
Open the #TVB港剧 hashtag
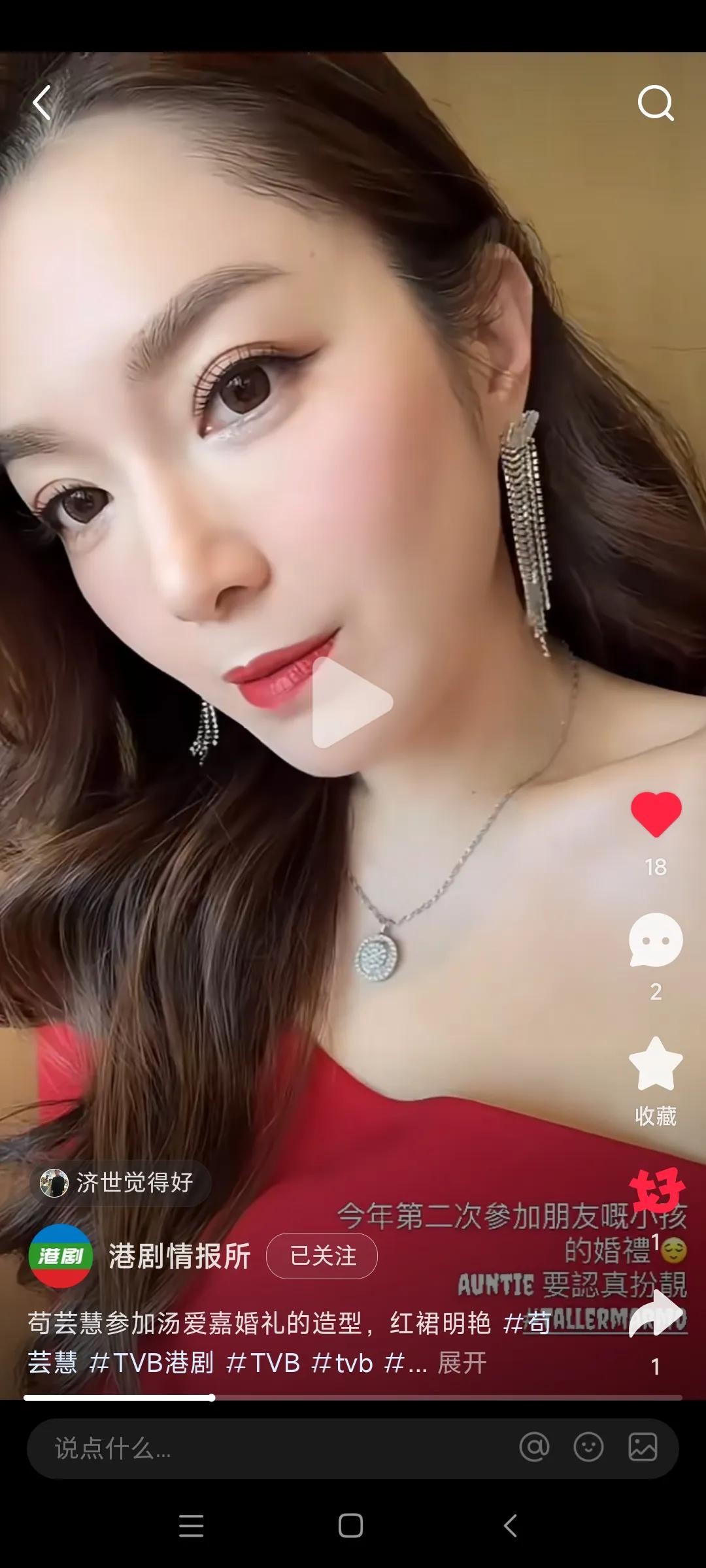pos(152,1363)
